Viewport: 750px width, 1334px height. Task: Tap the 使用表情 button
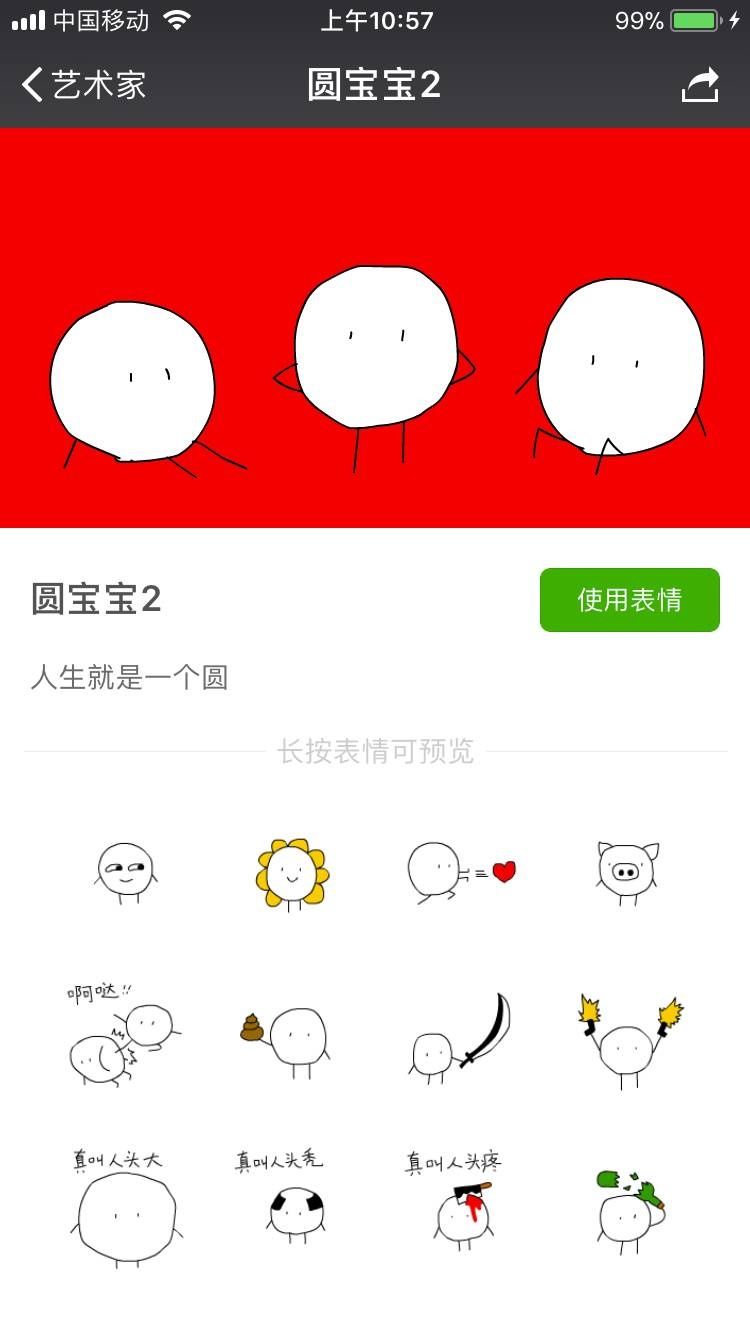click(x=629, y=600)
